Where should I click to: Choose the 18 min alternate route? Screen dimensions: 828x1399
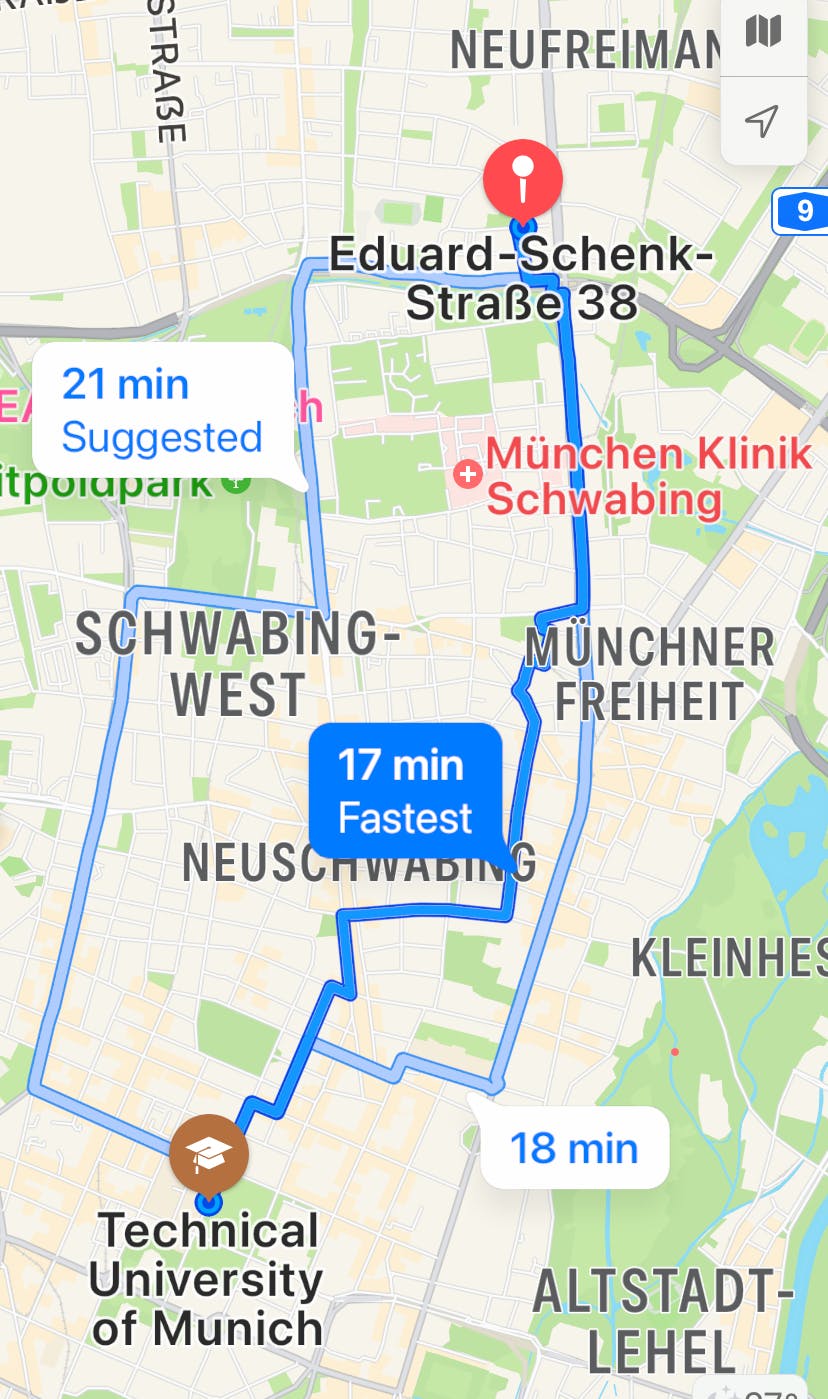[x=574, y=1147]
